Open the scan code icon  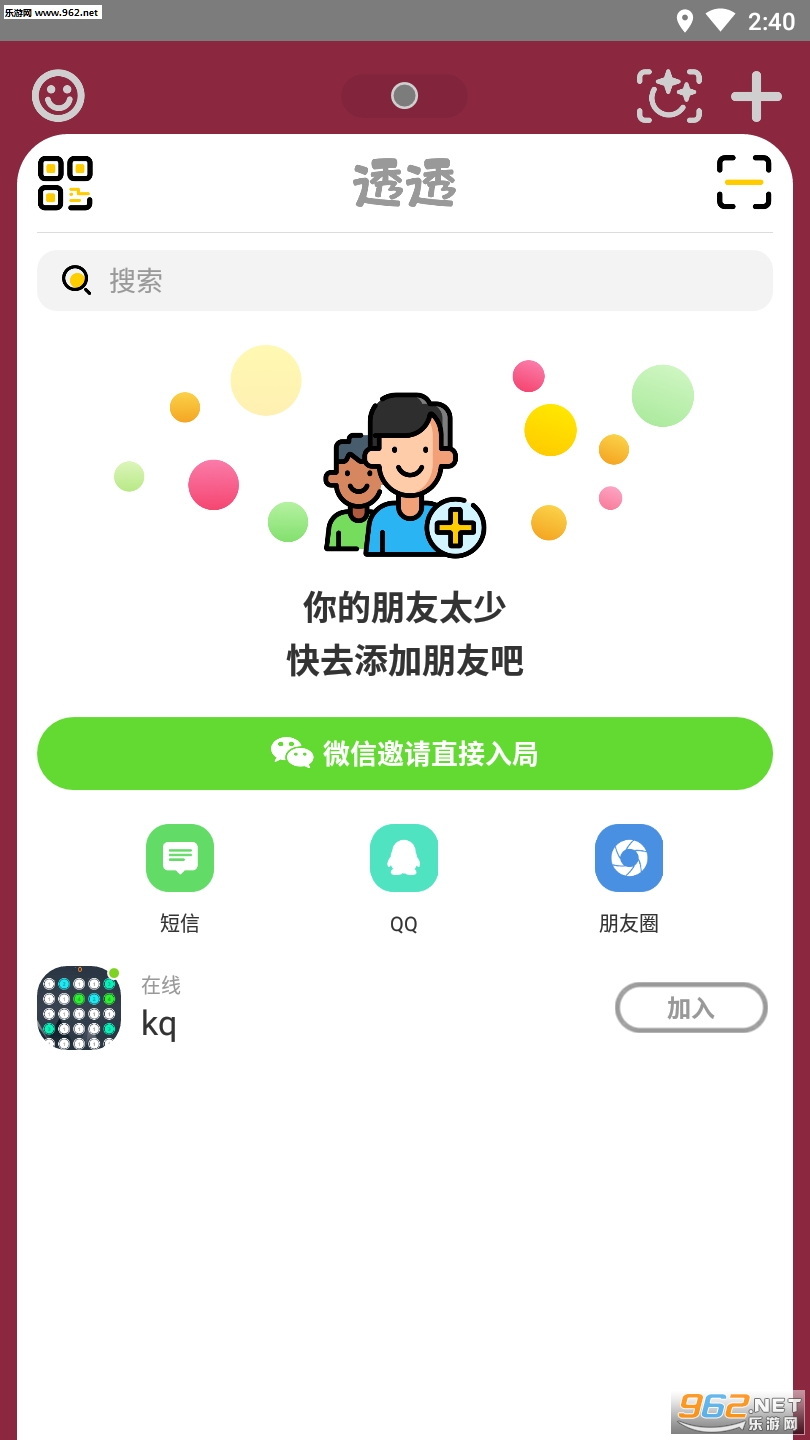tap(744, 182)
